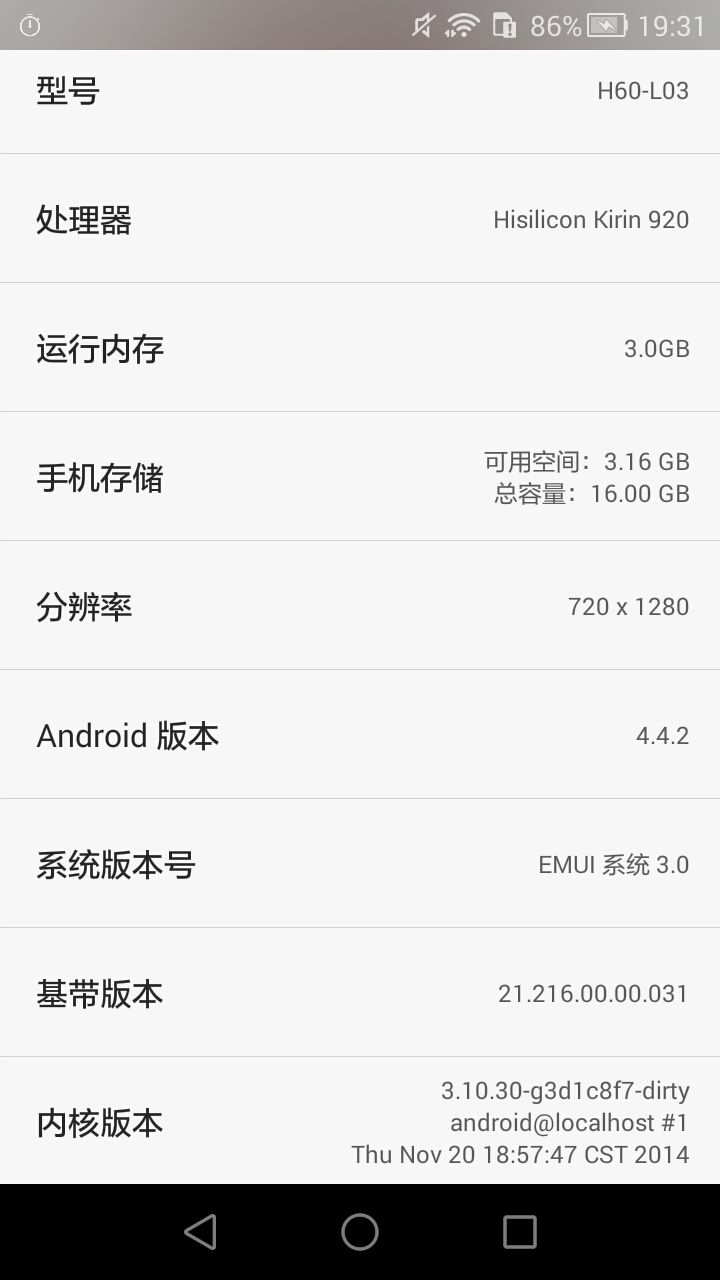Tap the alarm clock icon in status bar
The height and width of the screenshot is (1280, 720).
[29, 25]
